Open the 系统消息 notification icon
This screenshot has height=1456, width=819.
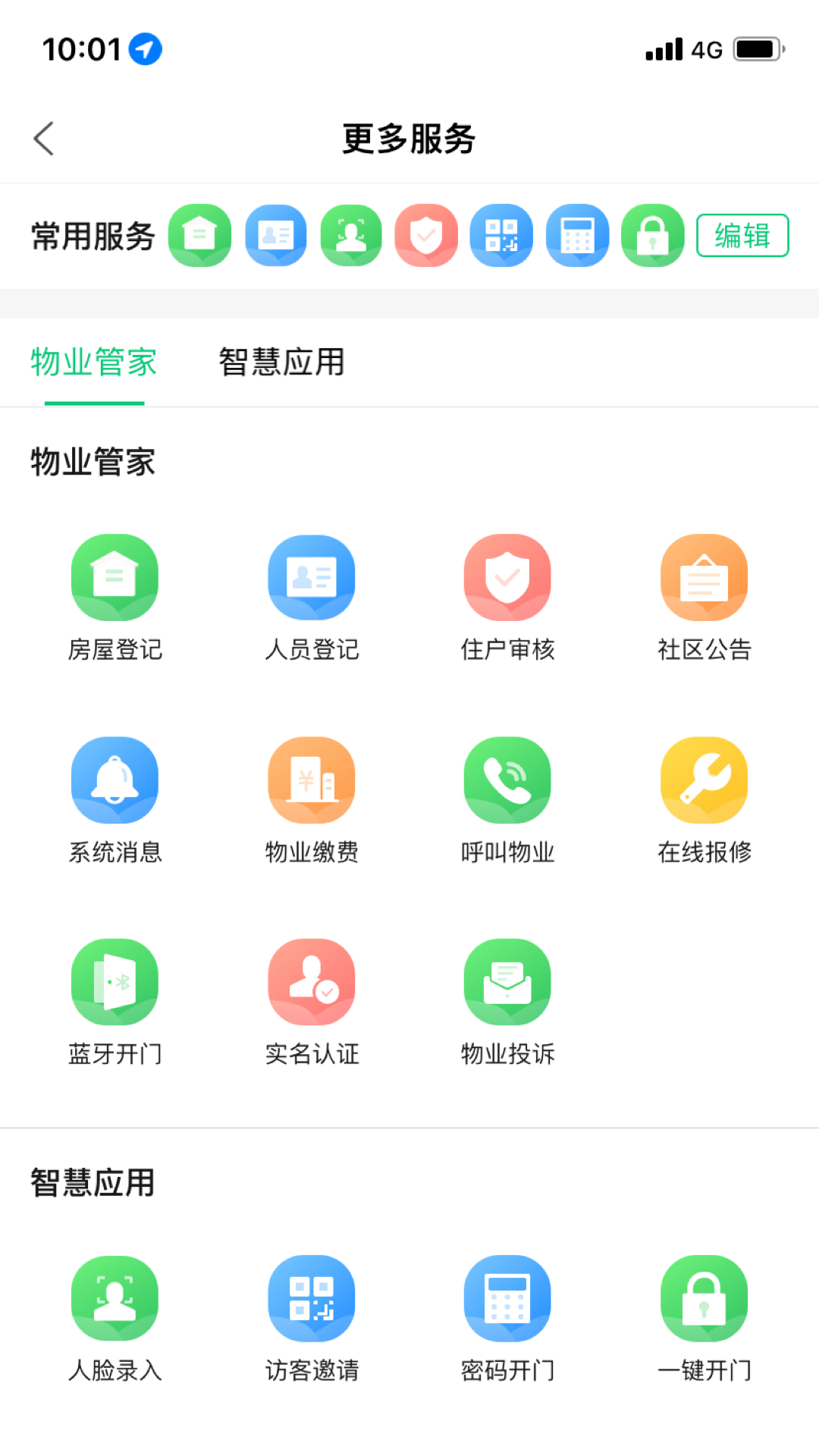115,780
